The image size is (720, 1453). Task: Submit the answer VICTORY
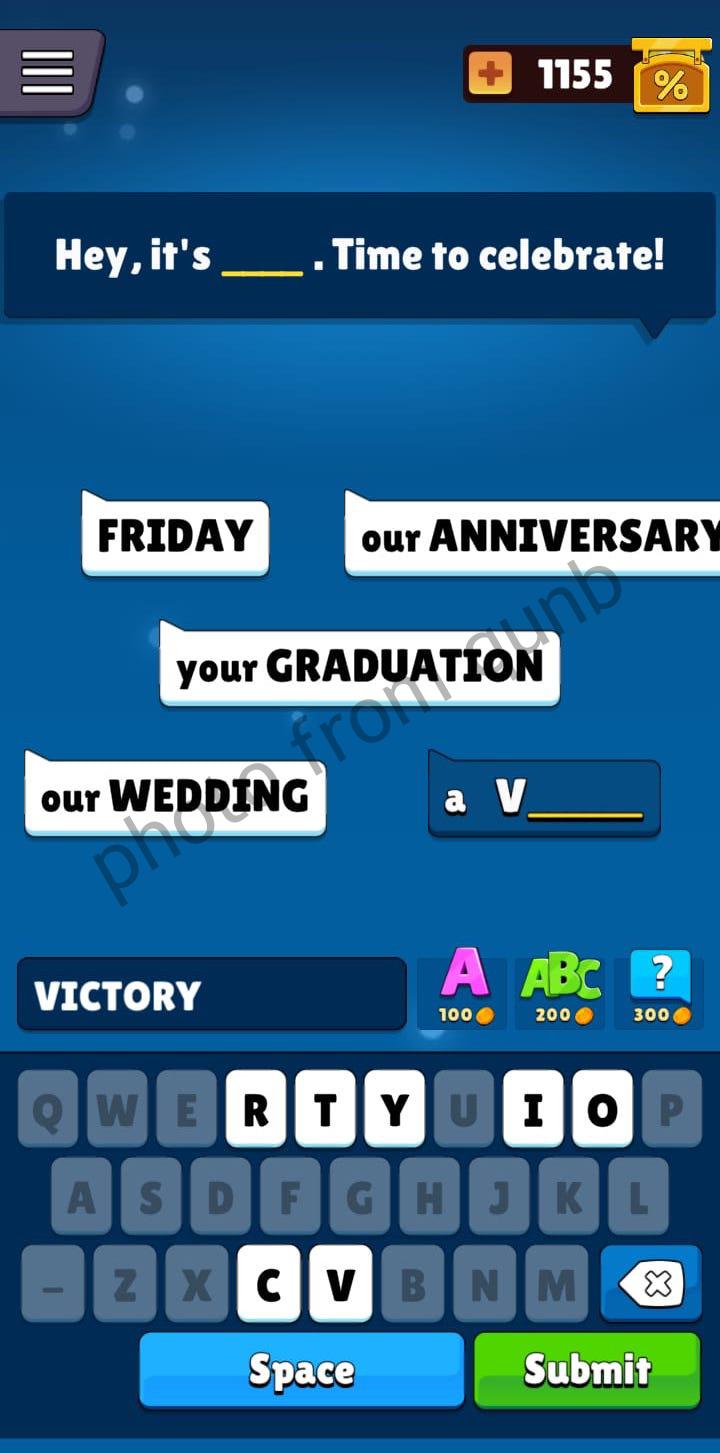(x=587, y=1370)
